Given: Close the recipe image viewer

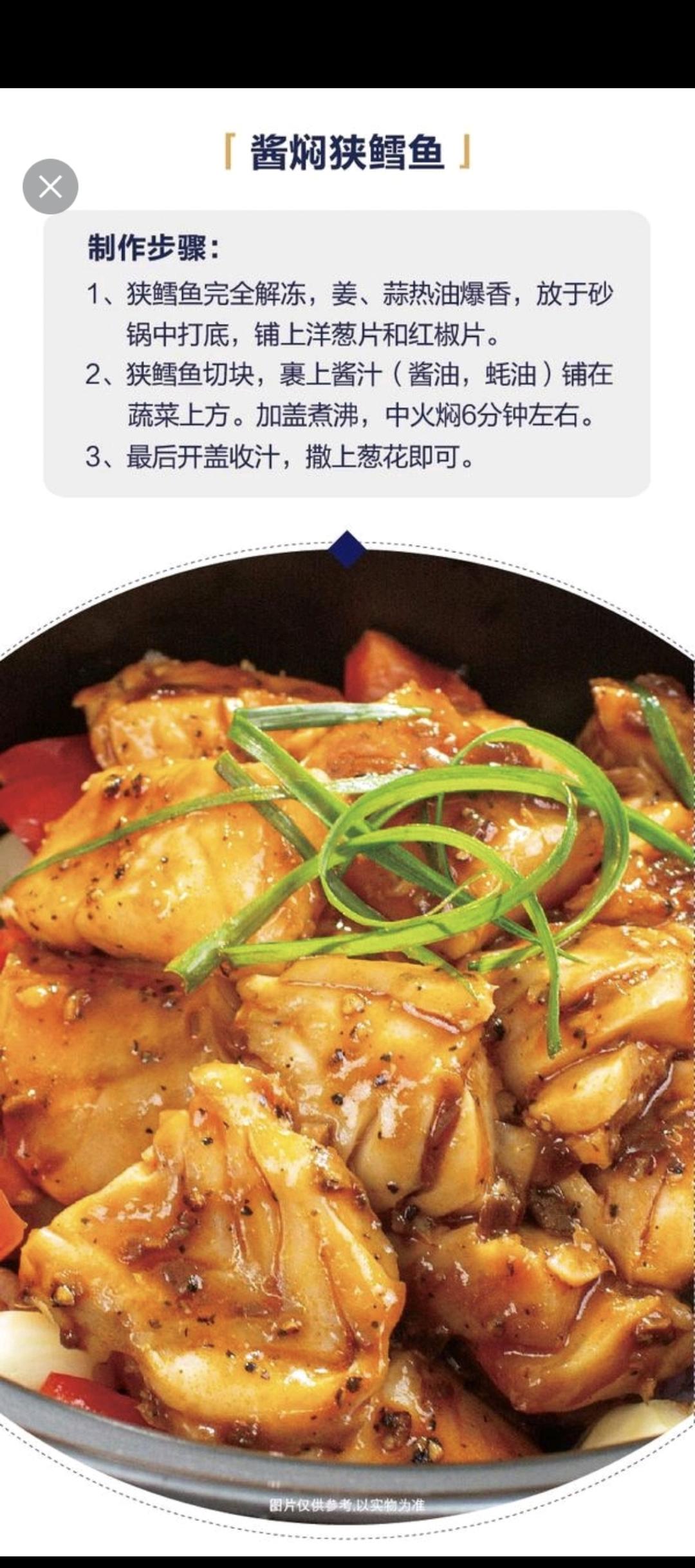Looking at the screenshot, I should pyautogui.click(x=50, y=187).
